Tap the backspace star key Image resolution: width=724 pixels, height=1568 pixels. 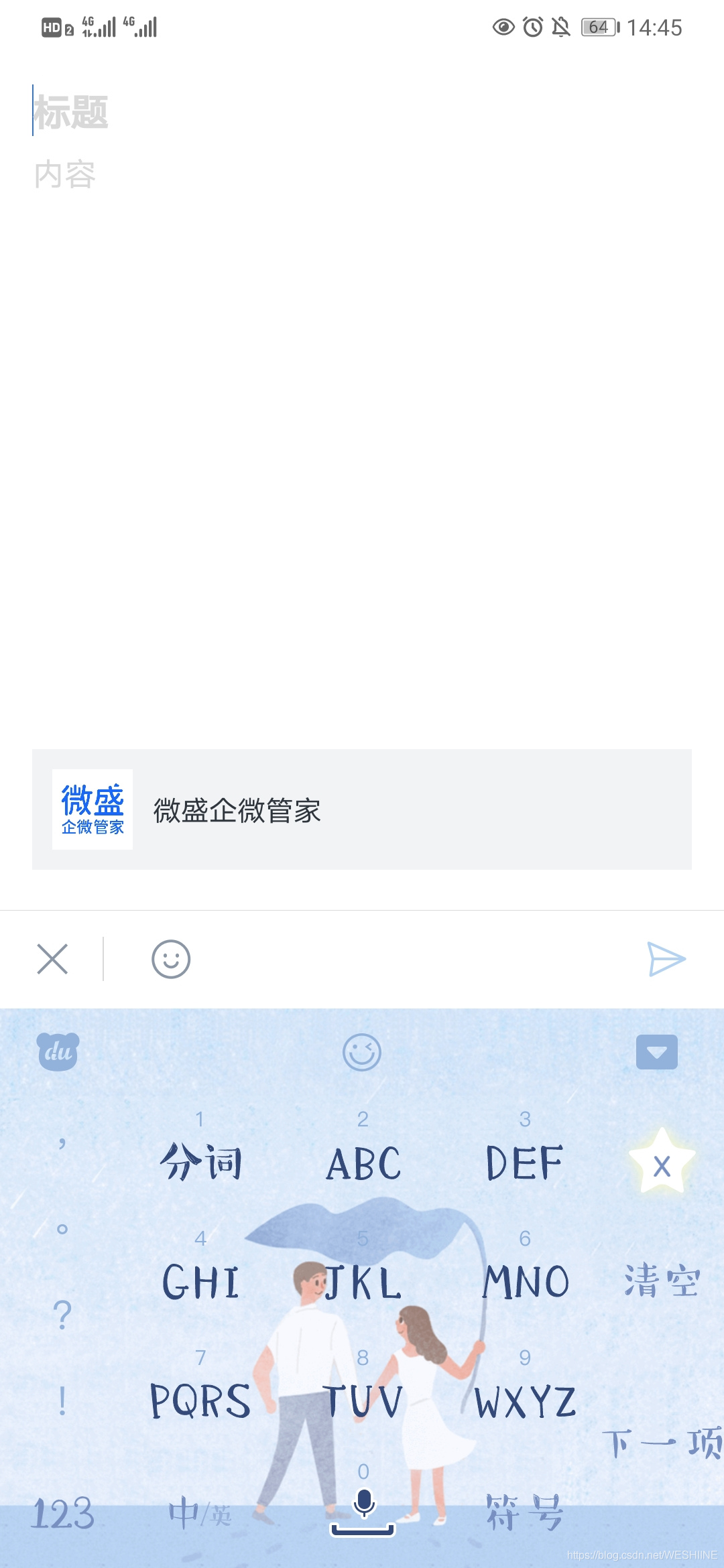(x=662, y=1165)
